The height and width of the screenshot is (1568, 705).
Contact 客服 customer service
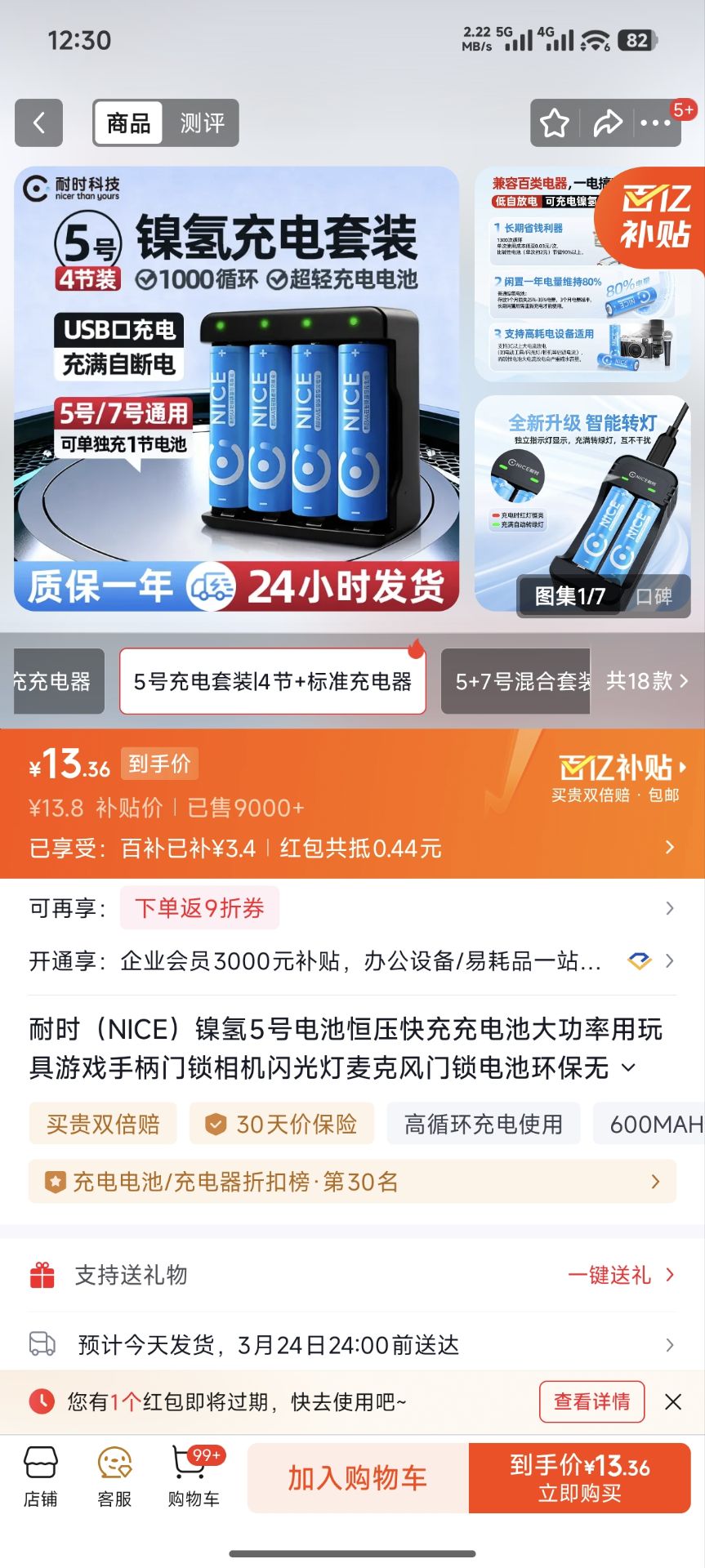pyautogui.click(x=114, y=1477)
